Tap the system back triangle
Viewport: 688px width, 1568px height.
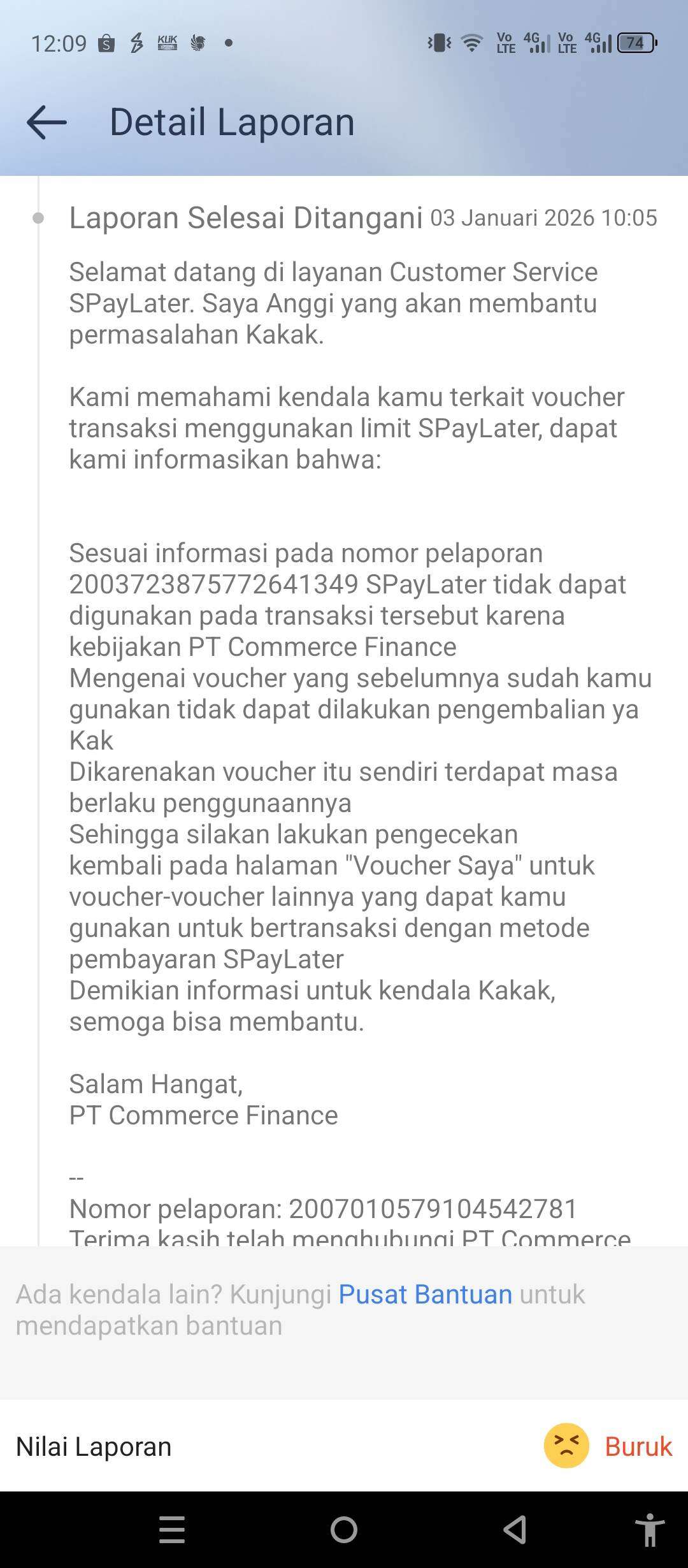click(x=515, y=1529)
